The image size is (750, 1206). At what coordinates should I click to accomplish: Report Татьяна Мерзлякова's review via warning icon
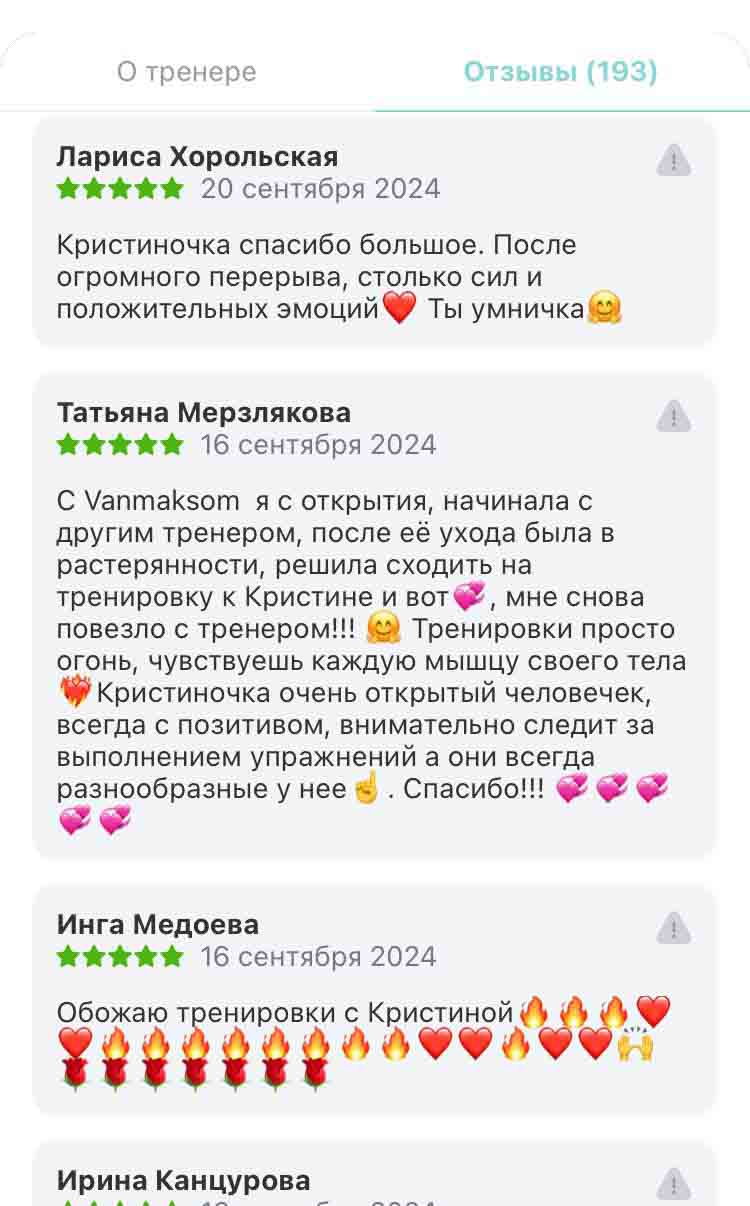click(674, 416)
